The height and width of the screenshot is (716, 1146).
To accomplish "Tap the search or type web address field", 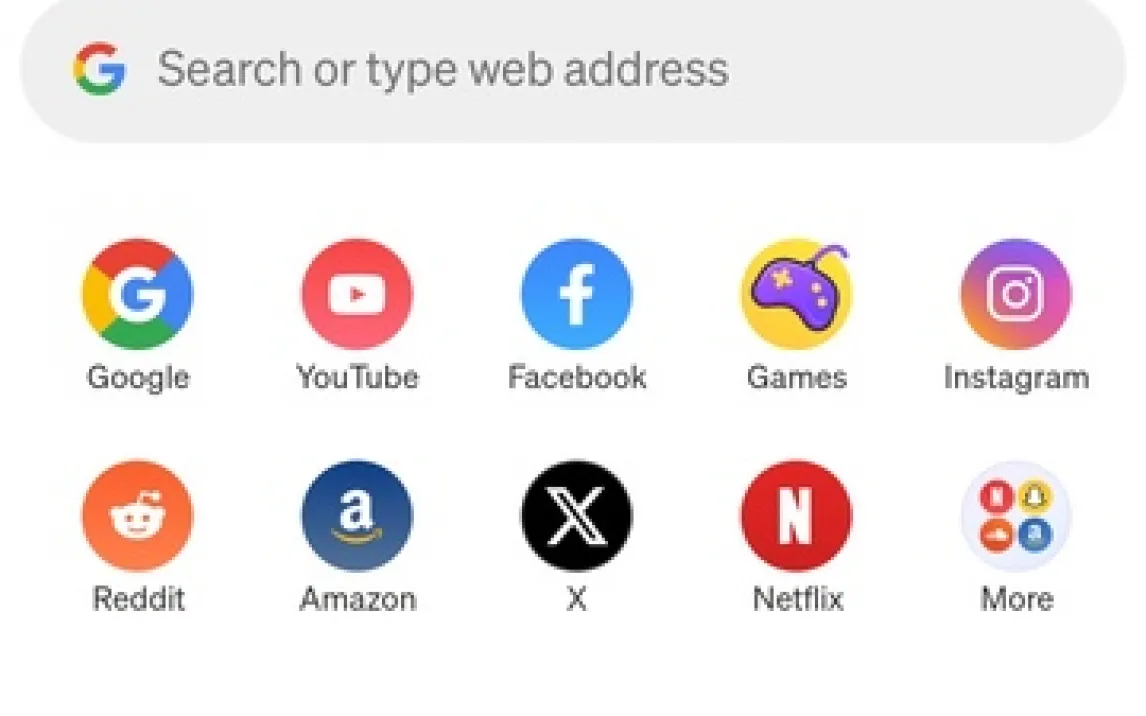I will pyautogui.click(x=572, y=69).
